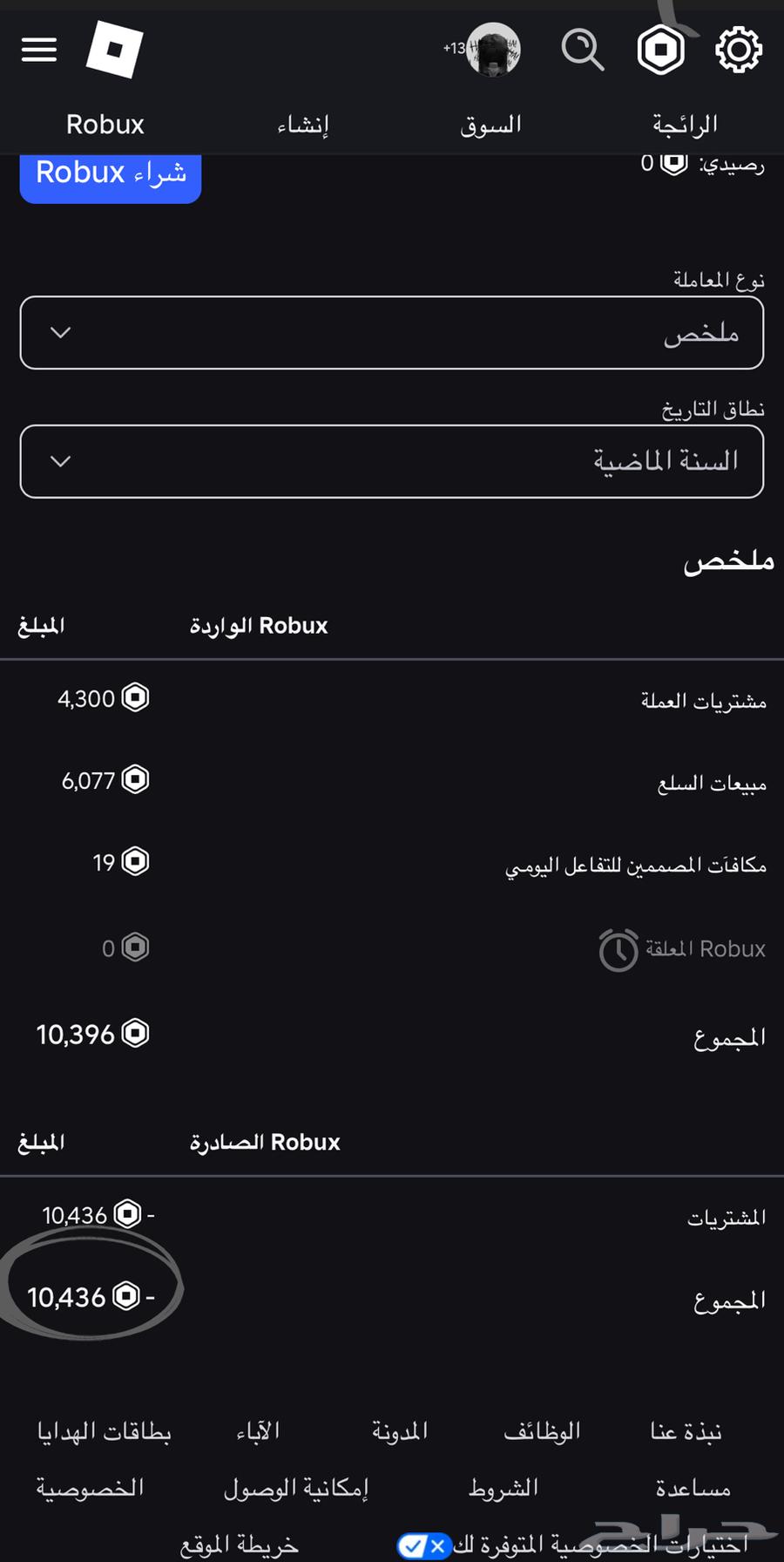Click the clock icon next to Robux المعلقة
Screen dimensions: 784x1562
618,952
